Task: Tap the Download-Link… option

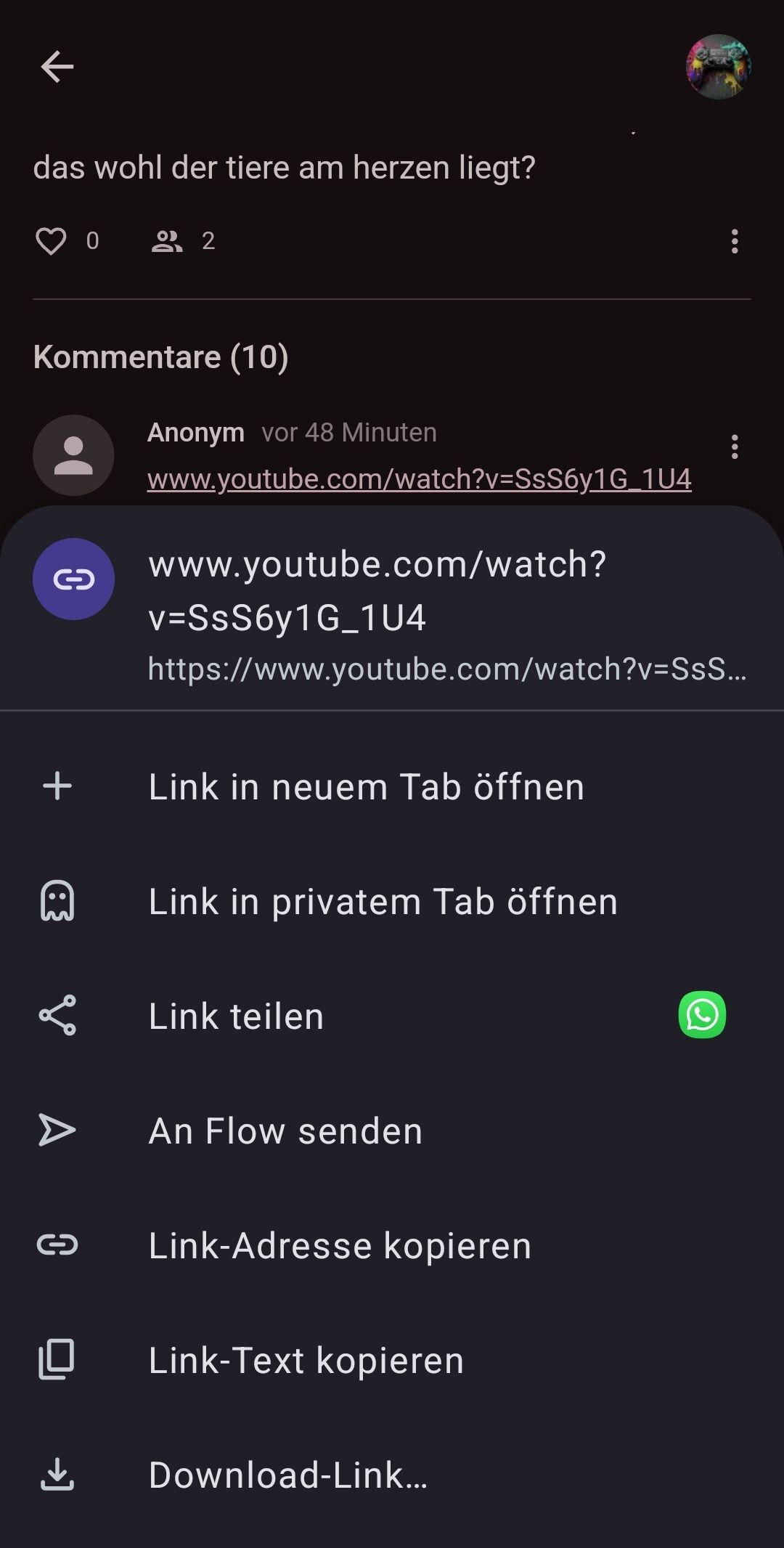Action: 287,1475
